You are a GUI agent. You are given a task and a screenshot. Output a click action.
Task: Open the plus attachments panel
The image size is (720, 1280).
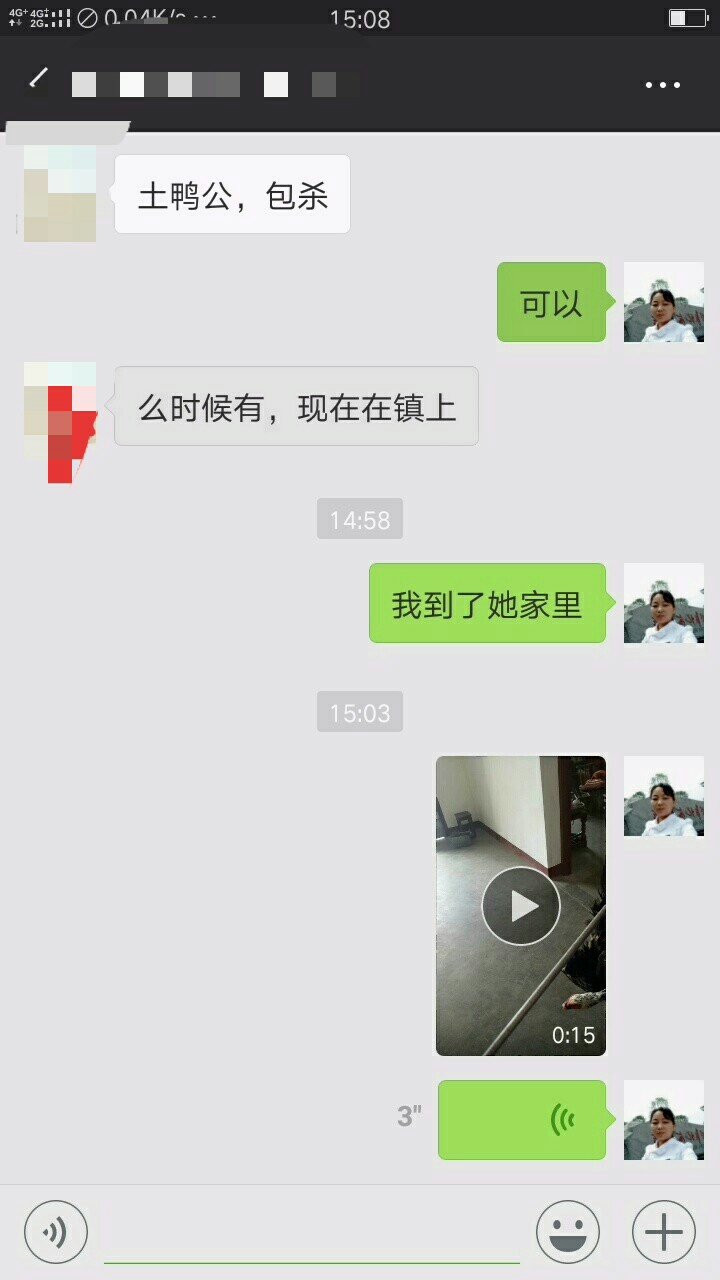[x=663, y=1232]
